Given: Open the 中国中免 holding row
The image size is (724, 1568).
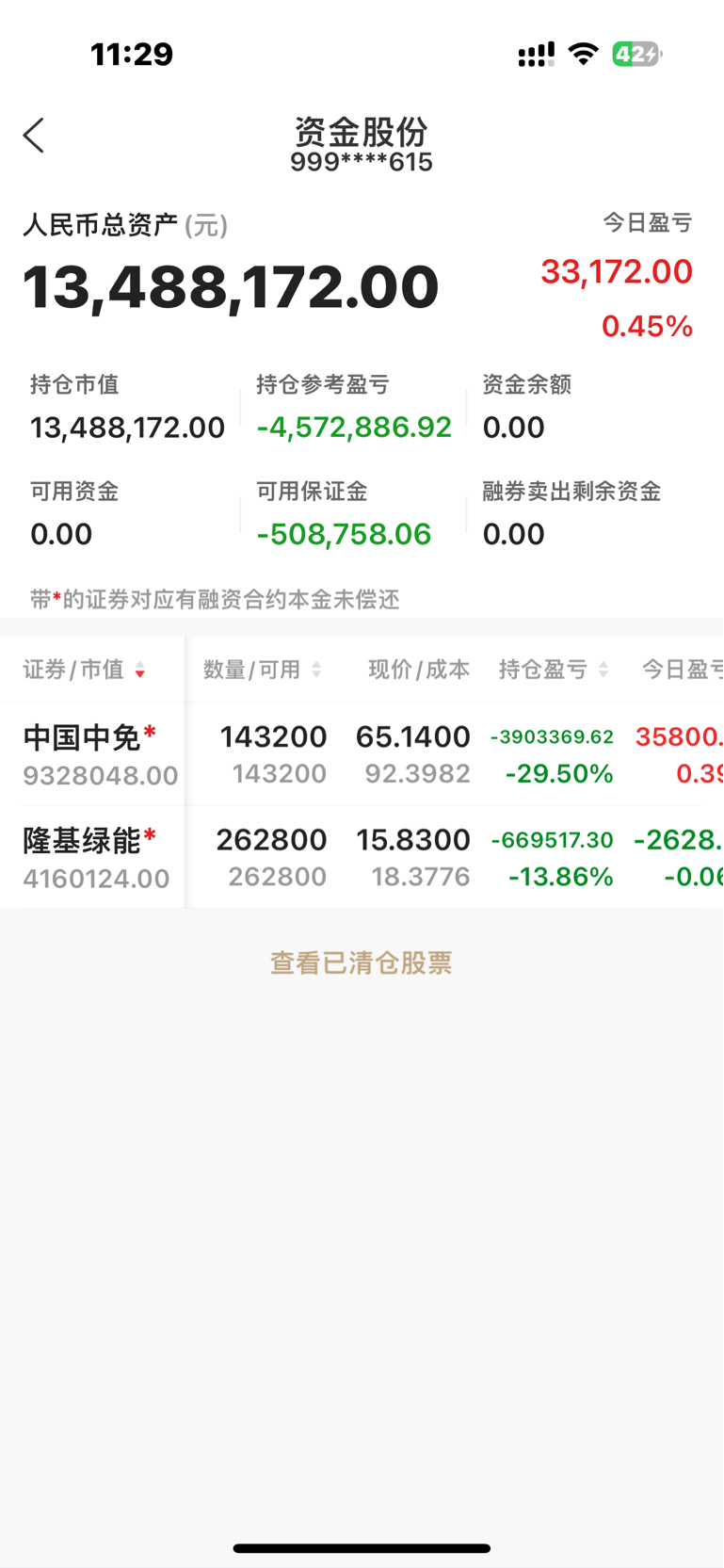Looking at the screenshot, I should pyautogui.click(x=362, y=754).
